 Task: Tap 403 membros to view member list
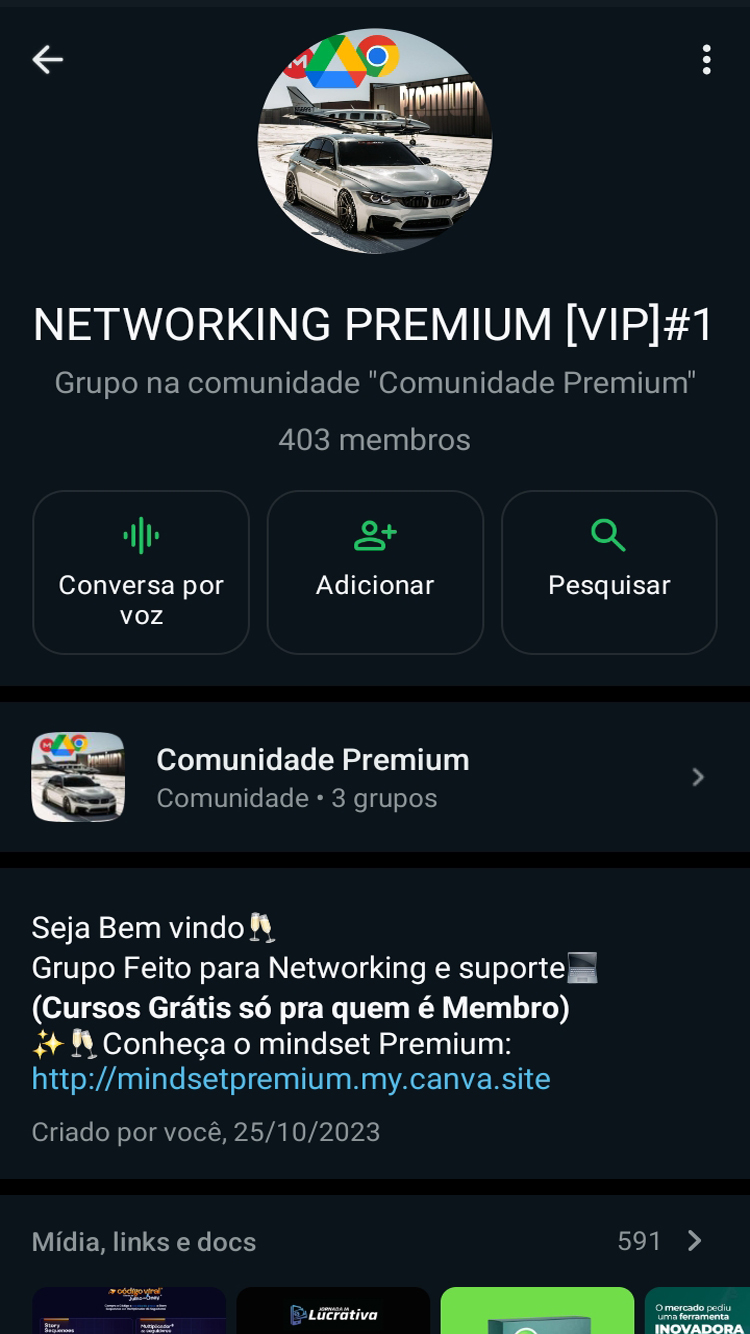click(x=374, y=439)
